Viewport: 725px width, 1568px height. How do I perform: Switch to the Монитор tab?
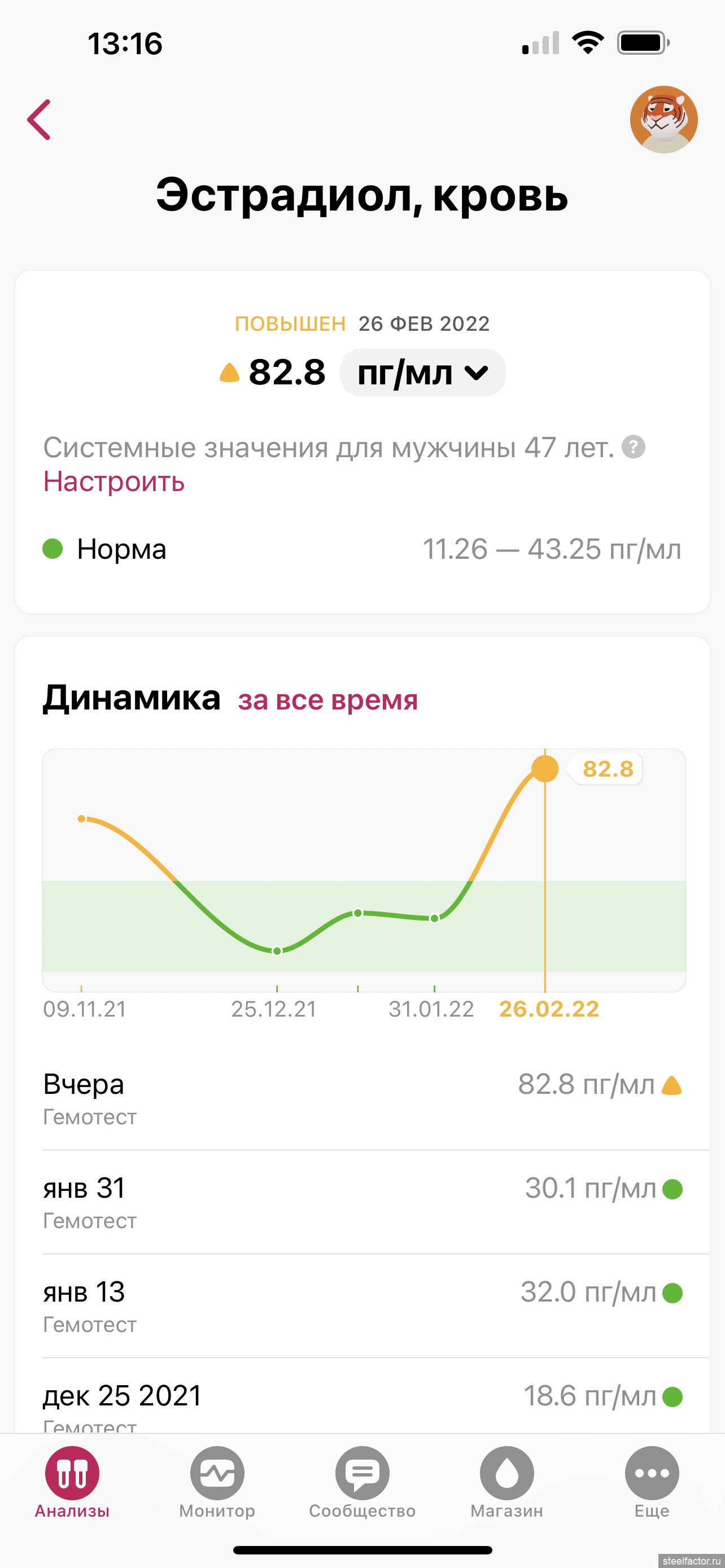coord(217,1483)
